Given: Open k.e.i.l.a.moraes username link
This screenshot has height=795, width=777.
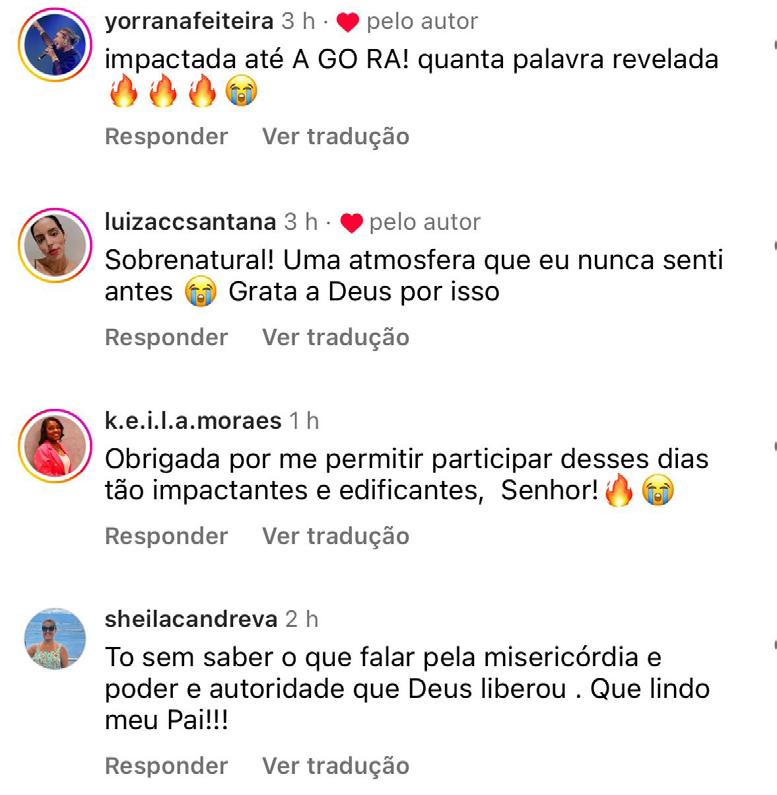Looking at the screenshot, I should point(193,421).
